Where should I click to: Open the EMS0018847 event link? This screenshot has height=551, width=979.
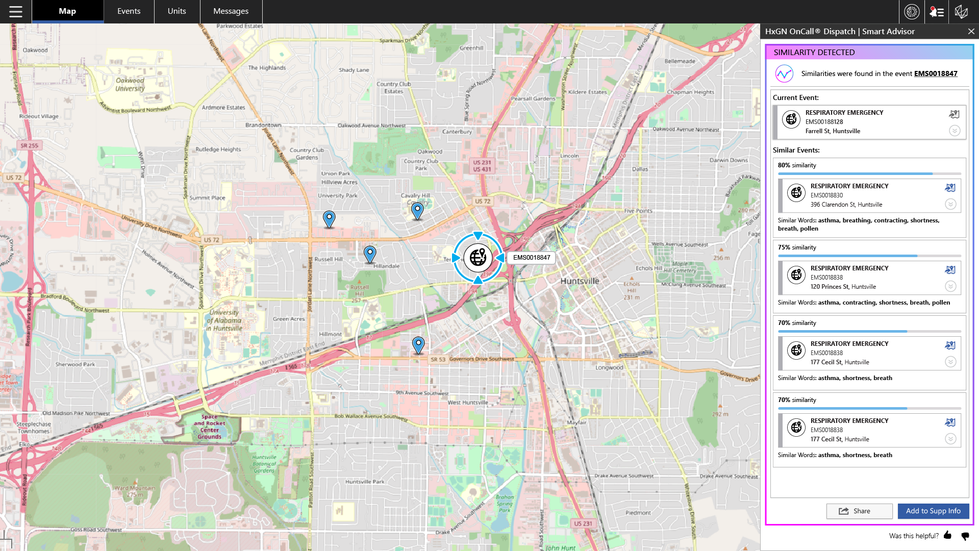coord(935,74)
